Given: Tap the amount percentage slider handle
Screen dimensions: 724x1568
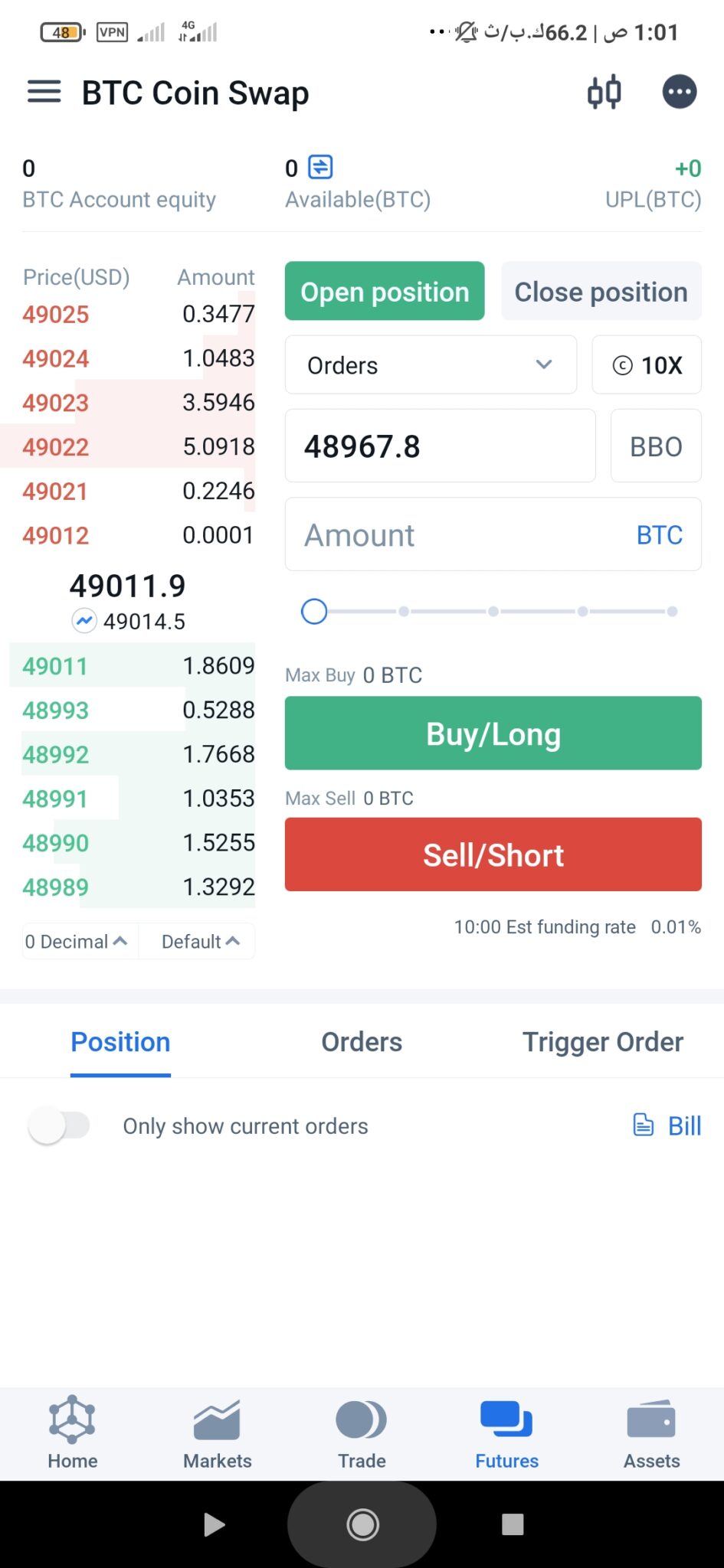Looking at the screenshot, I should [x=314, y=611].
